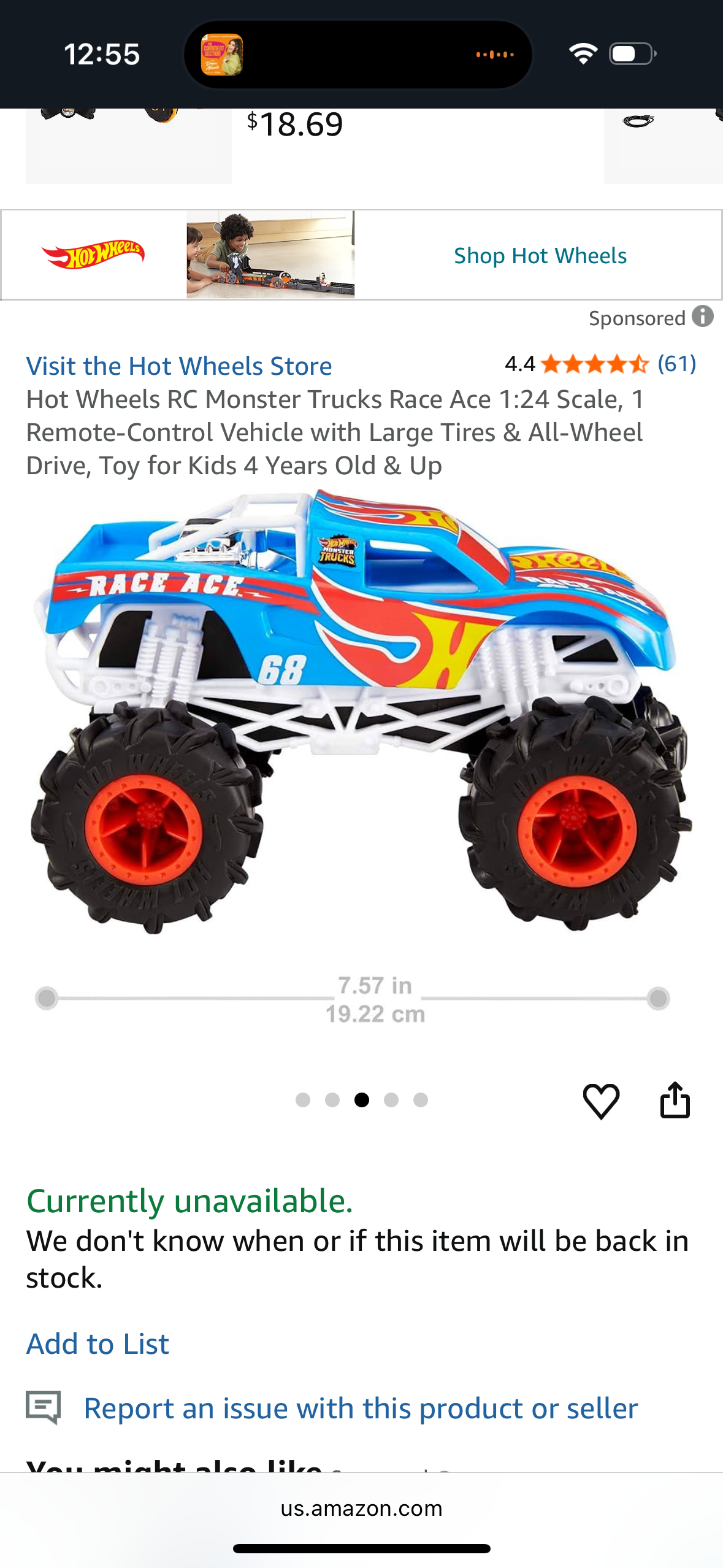
Task: Open the 61 customer ratings
Action: pyautogui.click(x=676, y=364)
